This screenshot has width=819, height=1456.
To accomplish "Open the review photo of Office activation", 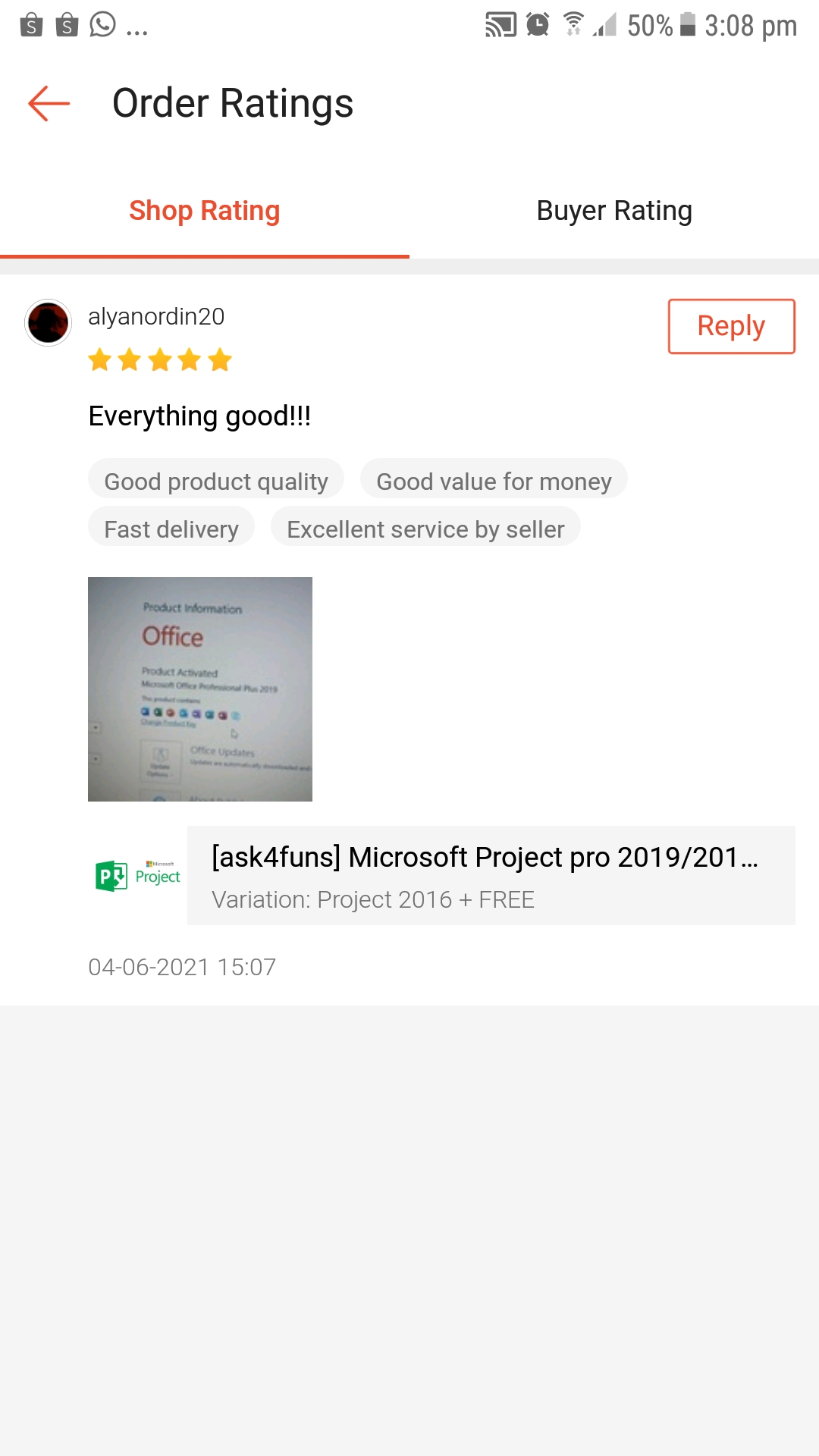I will 200,689.
